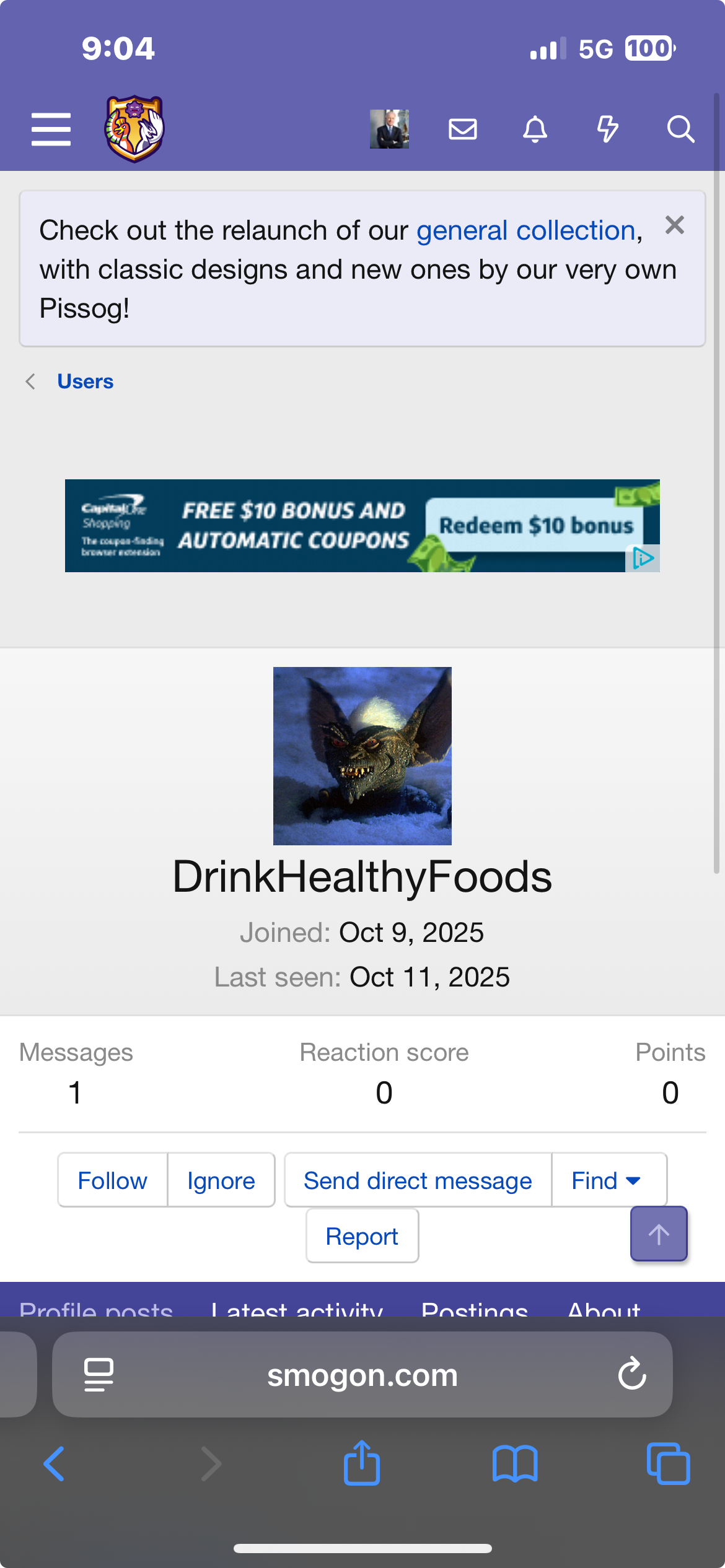The image size is (725, 1568).
Task: Go back to the previous page in Safari
Action: click(x=55, y=1464)
